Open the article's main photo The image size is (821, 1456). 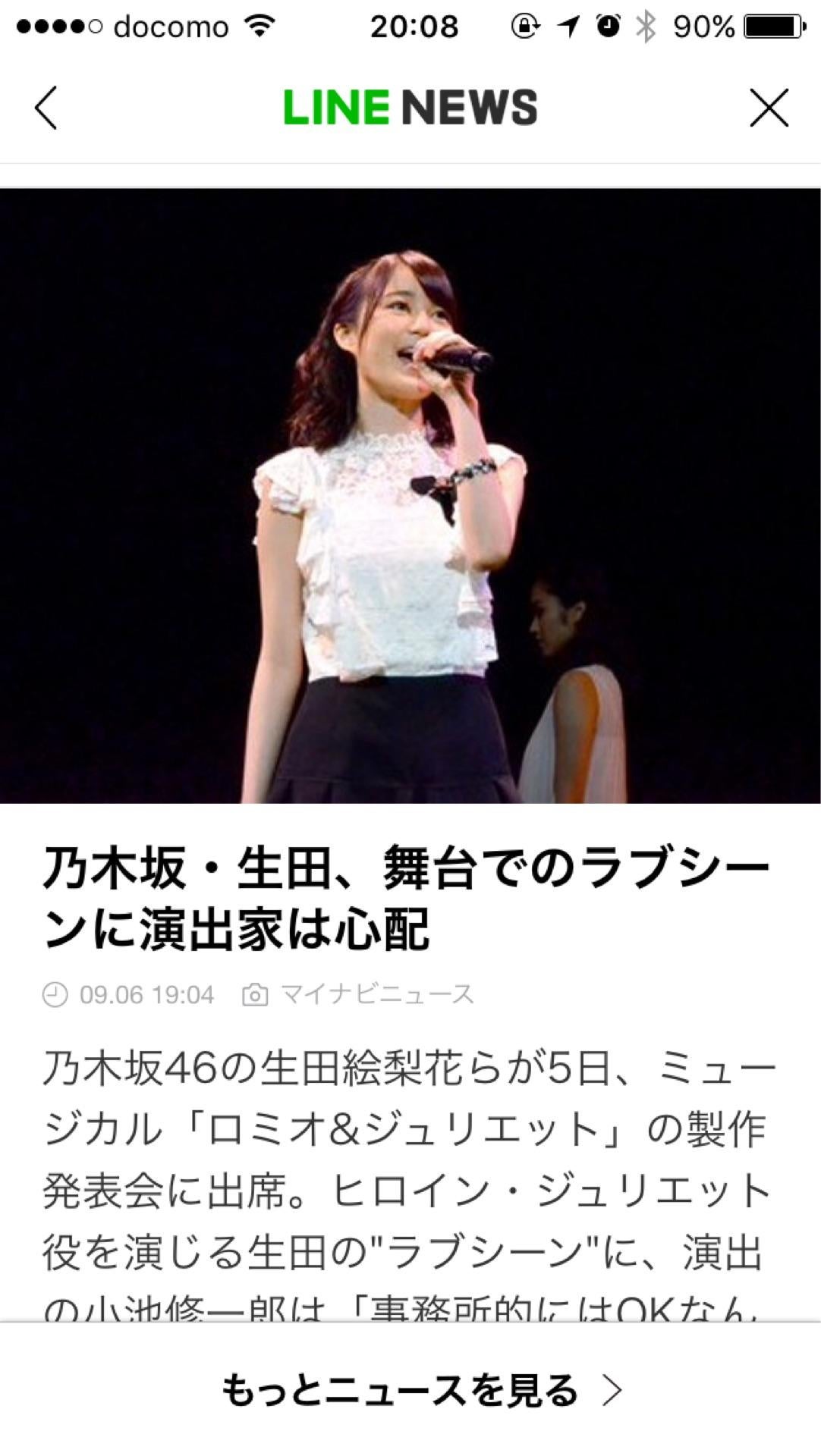410,496
